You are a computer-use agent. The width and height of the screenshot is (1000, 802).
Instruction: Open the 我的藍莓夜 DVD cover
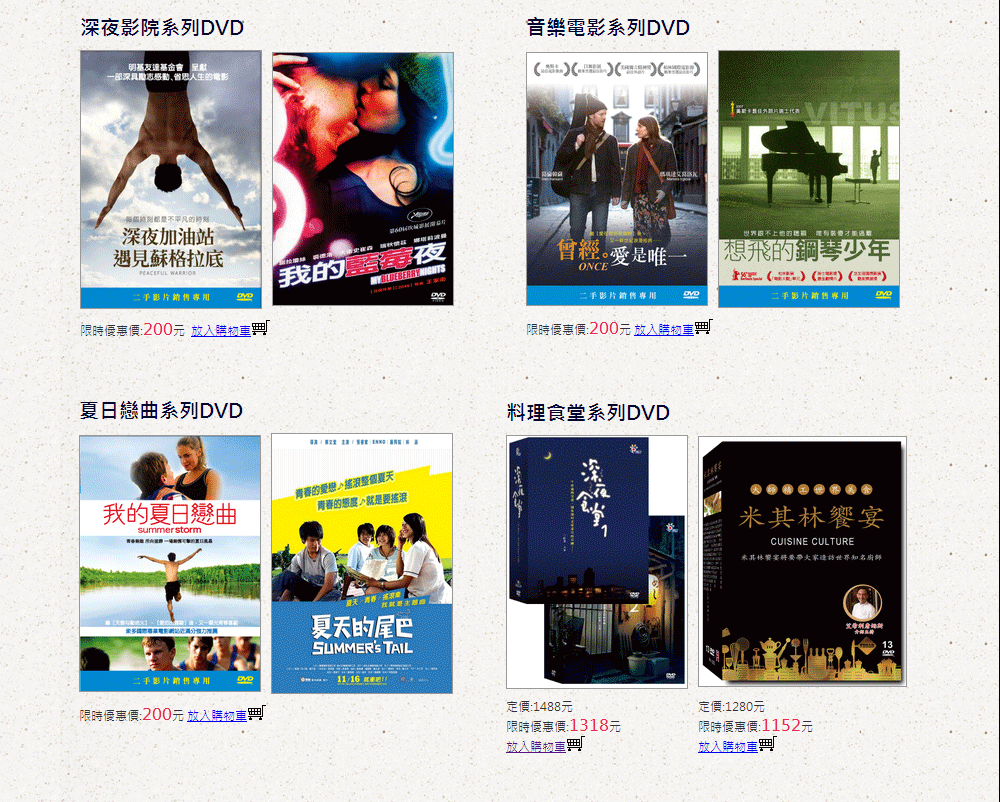363,180
